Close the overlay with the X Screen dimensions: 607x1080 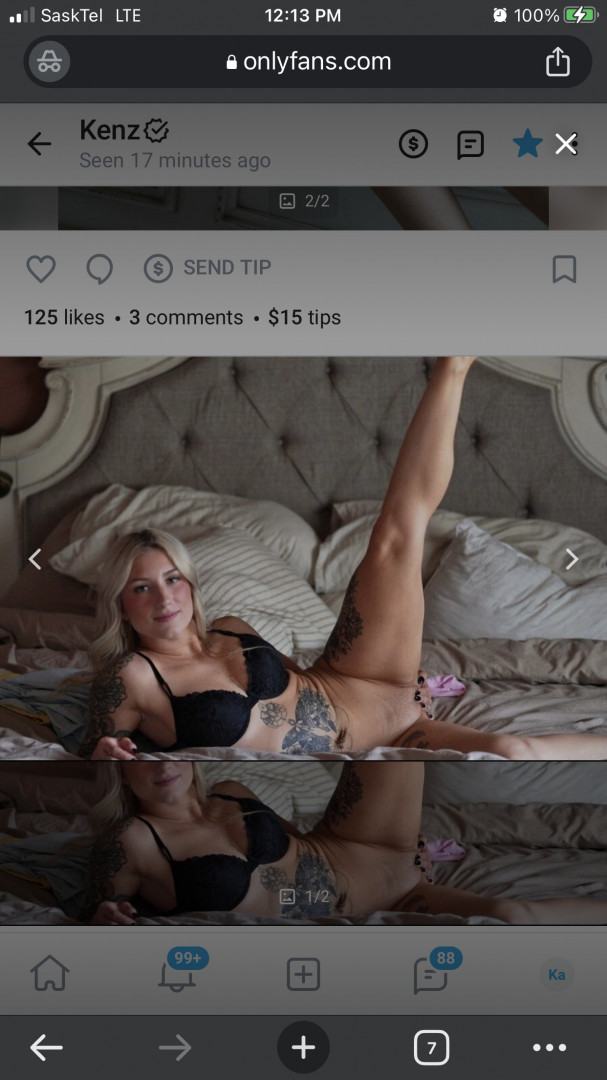[x=566, y=144]
